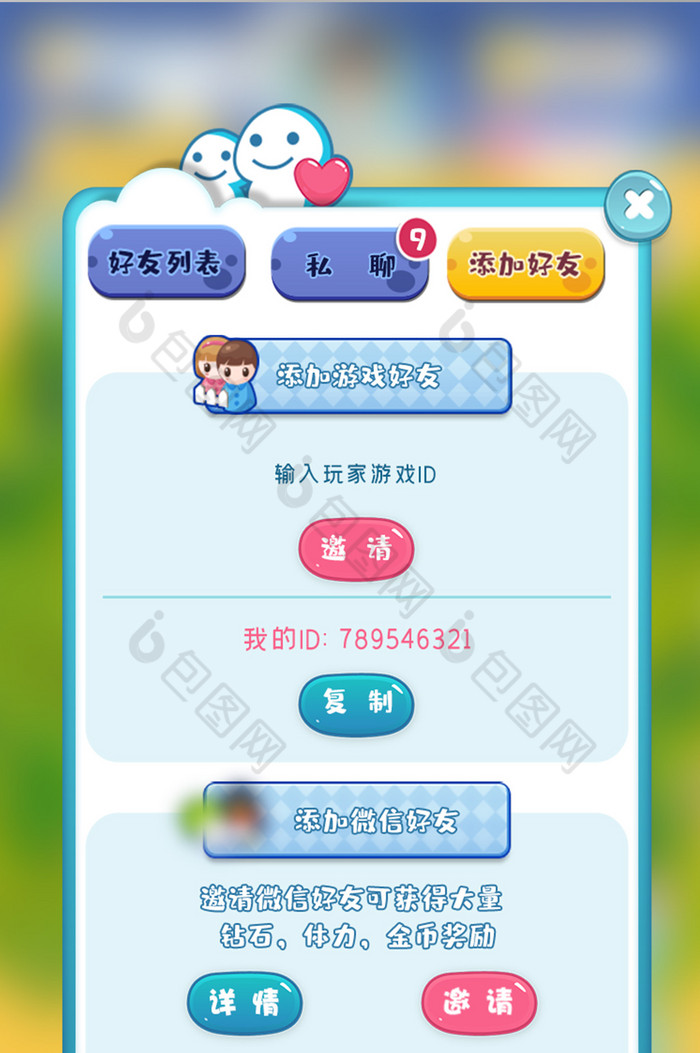Switch to the 好友列表 tab
The height and width of the screenshot is (1053, 700).
(x=166, y=262)
